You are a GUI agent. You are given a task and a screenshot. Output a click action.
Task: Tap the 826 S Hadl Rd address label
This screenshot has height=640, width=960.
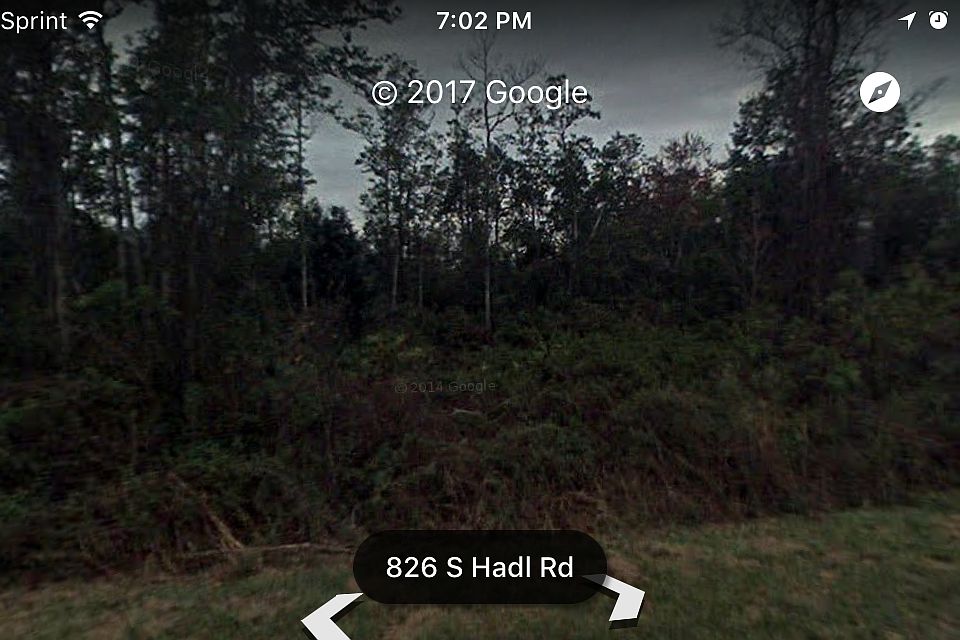point(480,568)
